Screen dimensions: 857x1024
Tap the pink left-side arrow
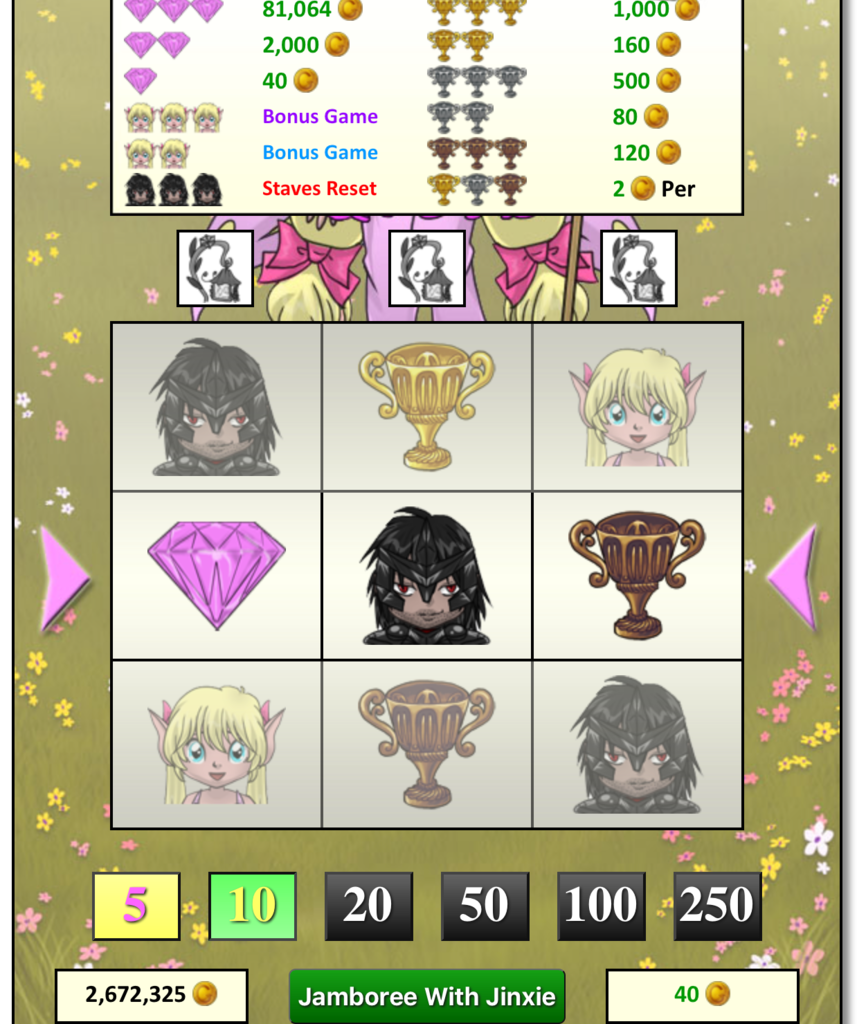pyautogui.click(x=63, y=578)
